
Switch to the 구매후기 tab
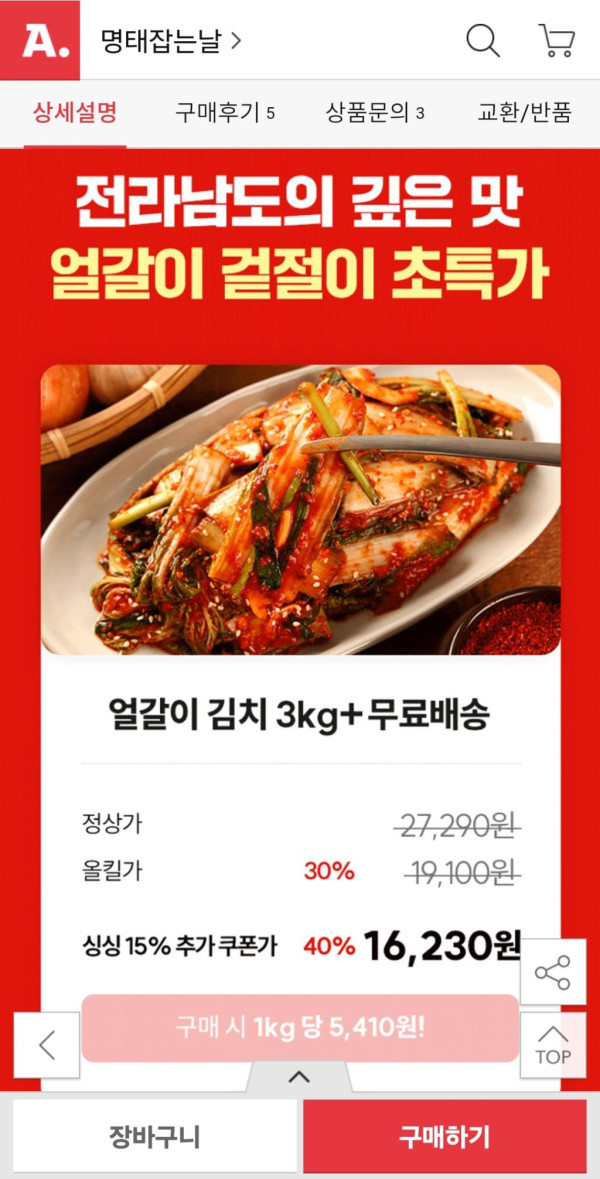[224, 112]
